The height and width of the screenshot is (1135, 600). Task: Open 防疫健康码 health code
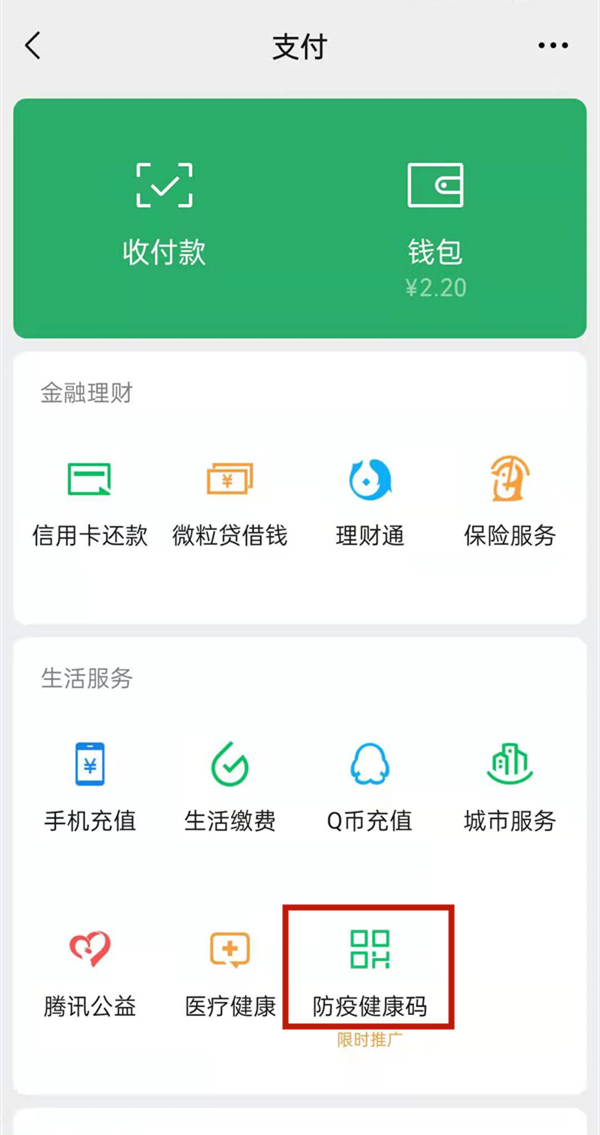[370, 968]
